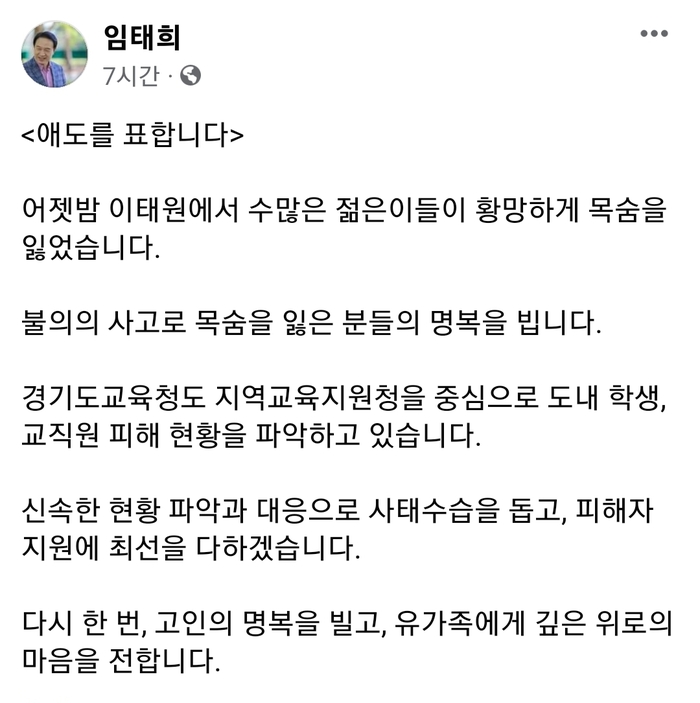Open the post's three-dot overflow menu

(653, 34)
